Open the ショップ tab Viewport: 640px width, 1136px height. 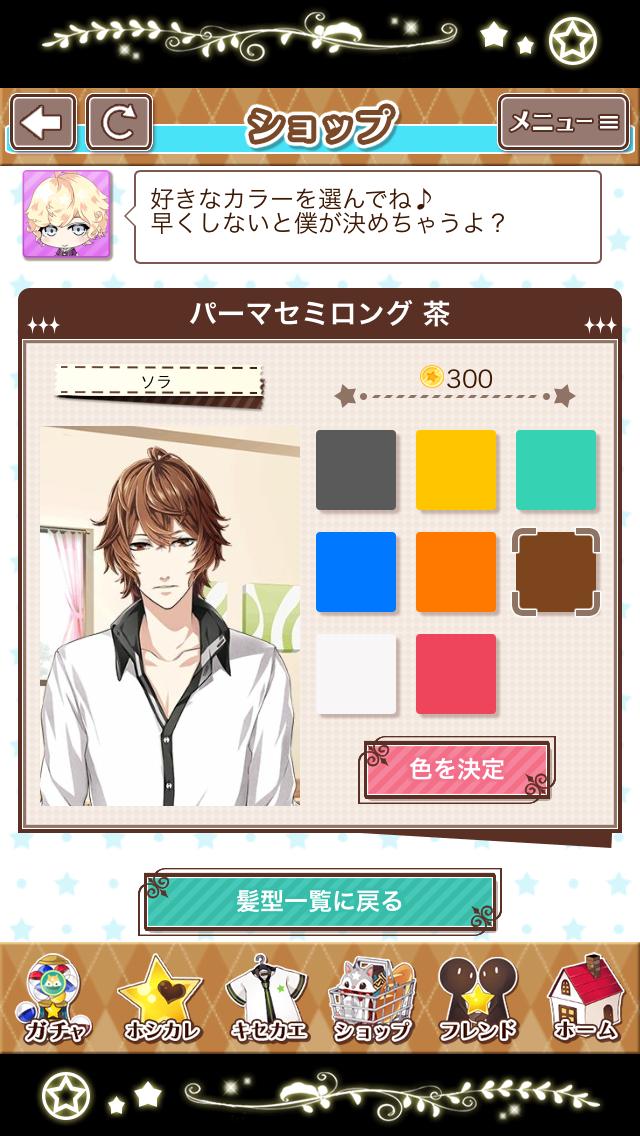click(371, 1000)
